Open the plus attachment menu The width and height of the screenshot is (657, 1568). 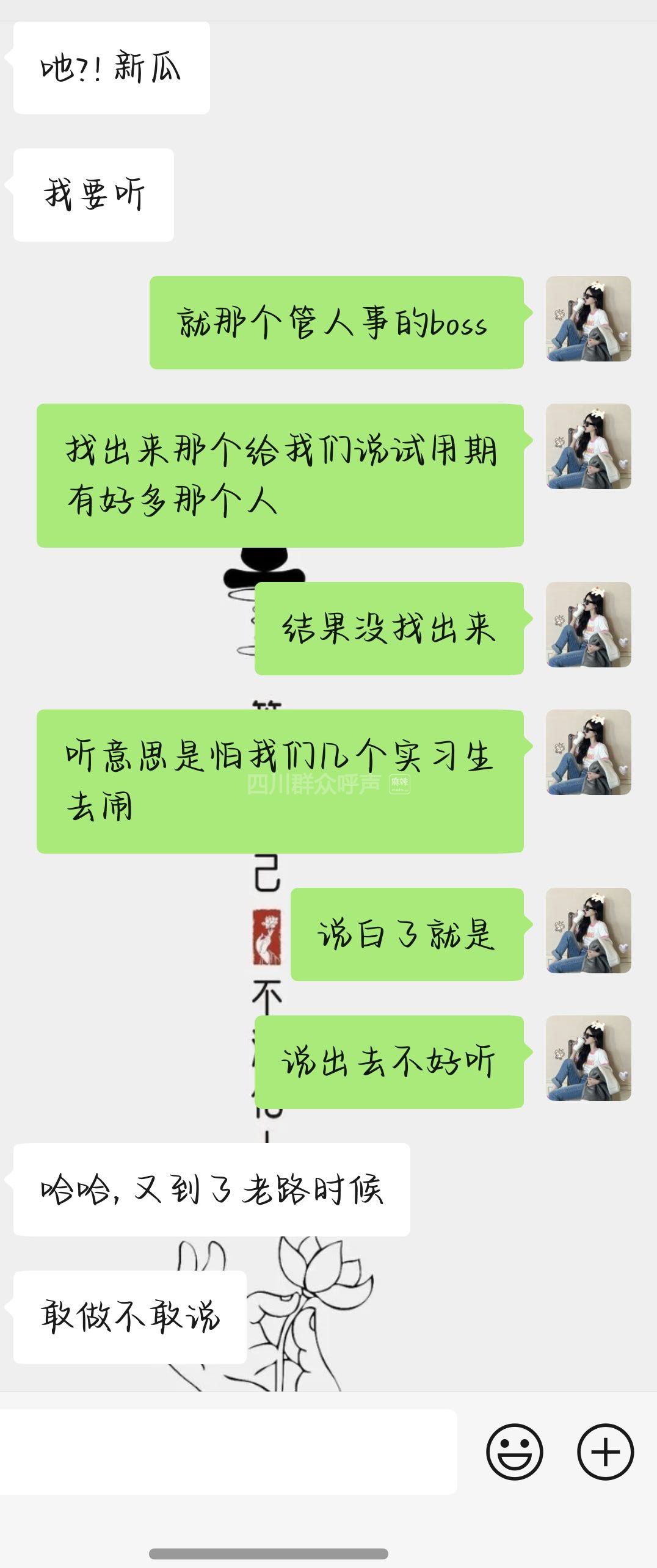pyautogui.click(x=605, y=1452)
